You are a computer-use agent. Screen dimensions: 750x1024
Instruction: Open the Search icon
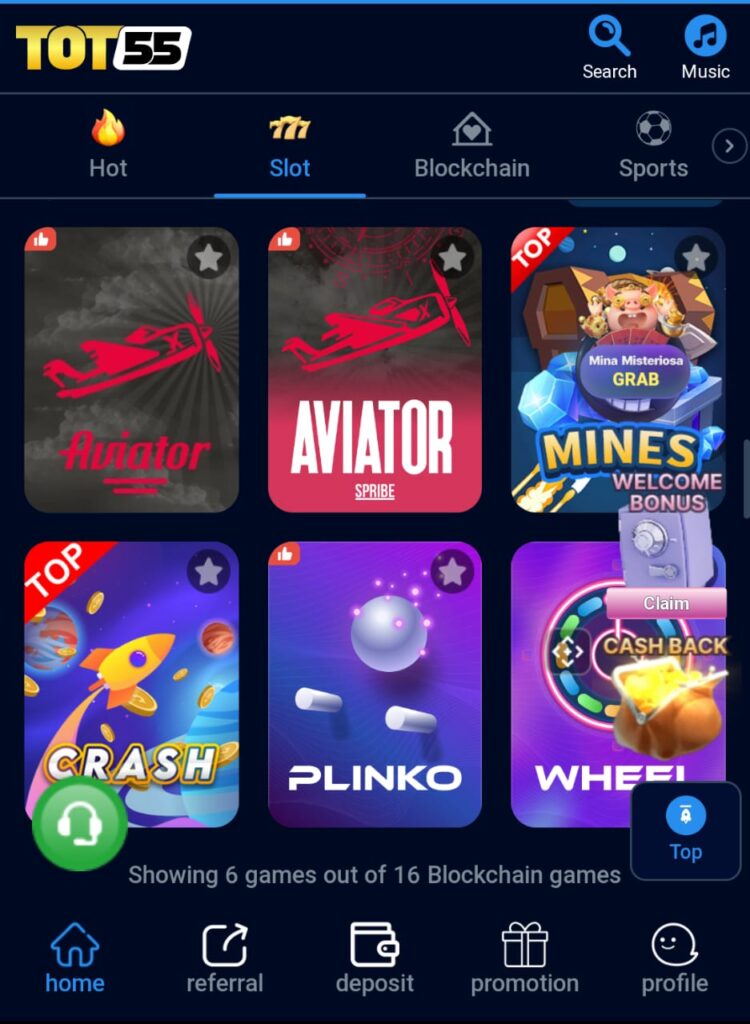[609, 47]
